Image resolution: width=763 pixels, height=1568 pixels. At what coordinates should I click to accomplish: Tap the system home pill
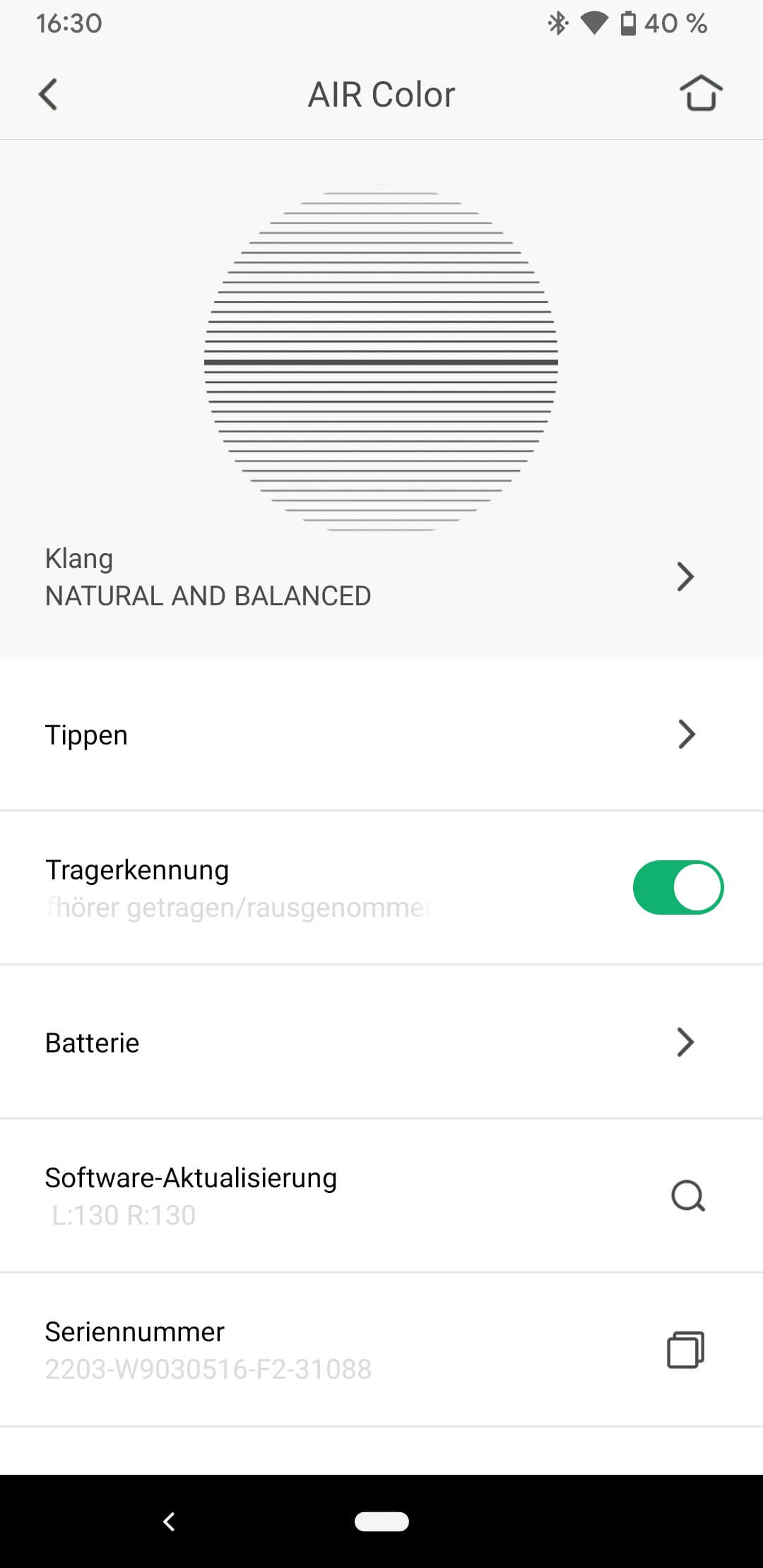point(381,1521)
